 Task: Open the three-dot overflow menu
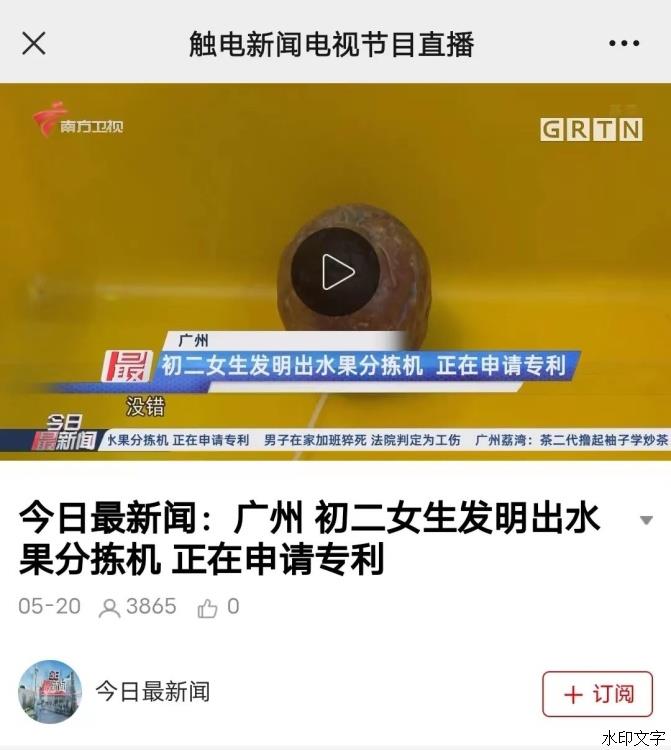point(623,43)
